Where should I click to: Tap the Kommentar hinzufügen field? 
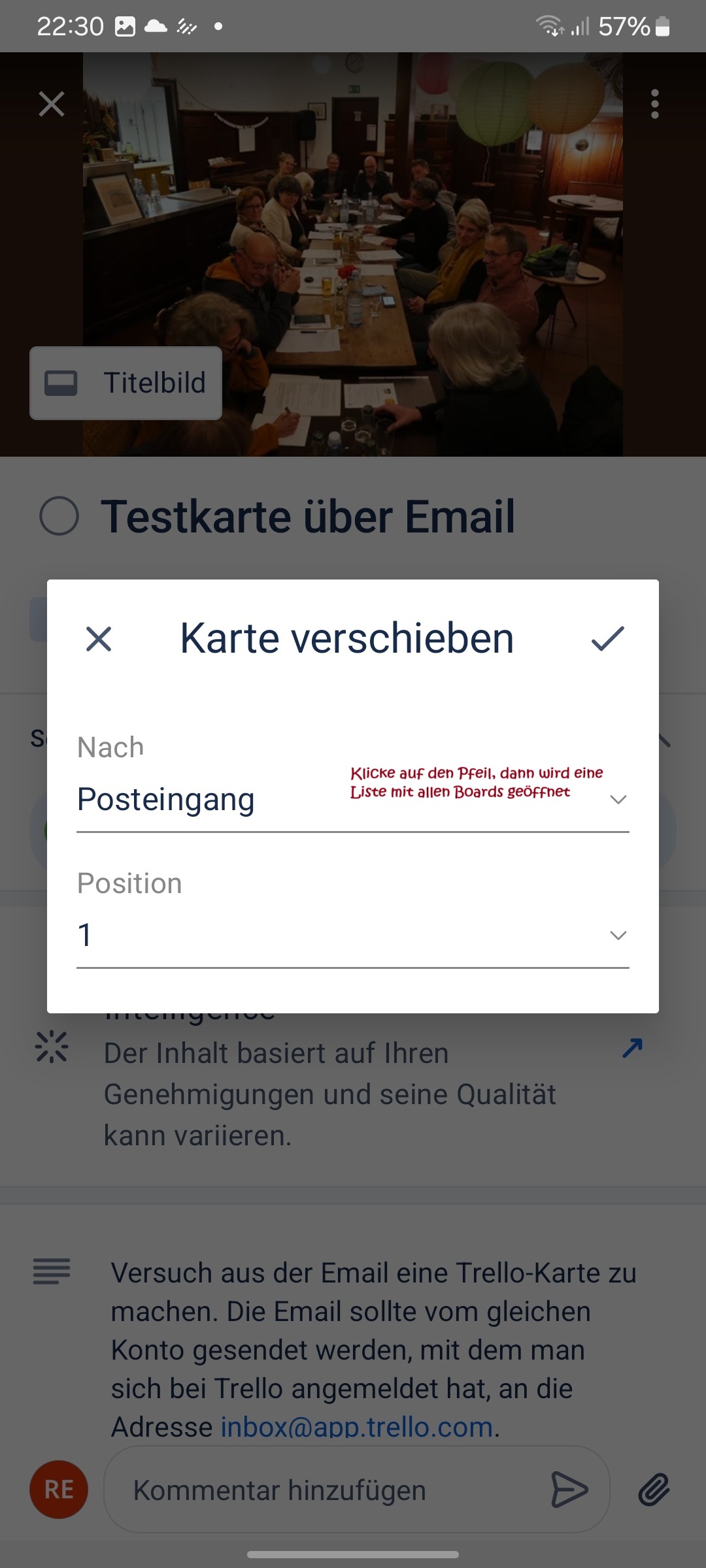tap(327, 1491)
